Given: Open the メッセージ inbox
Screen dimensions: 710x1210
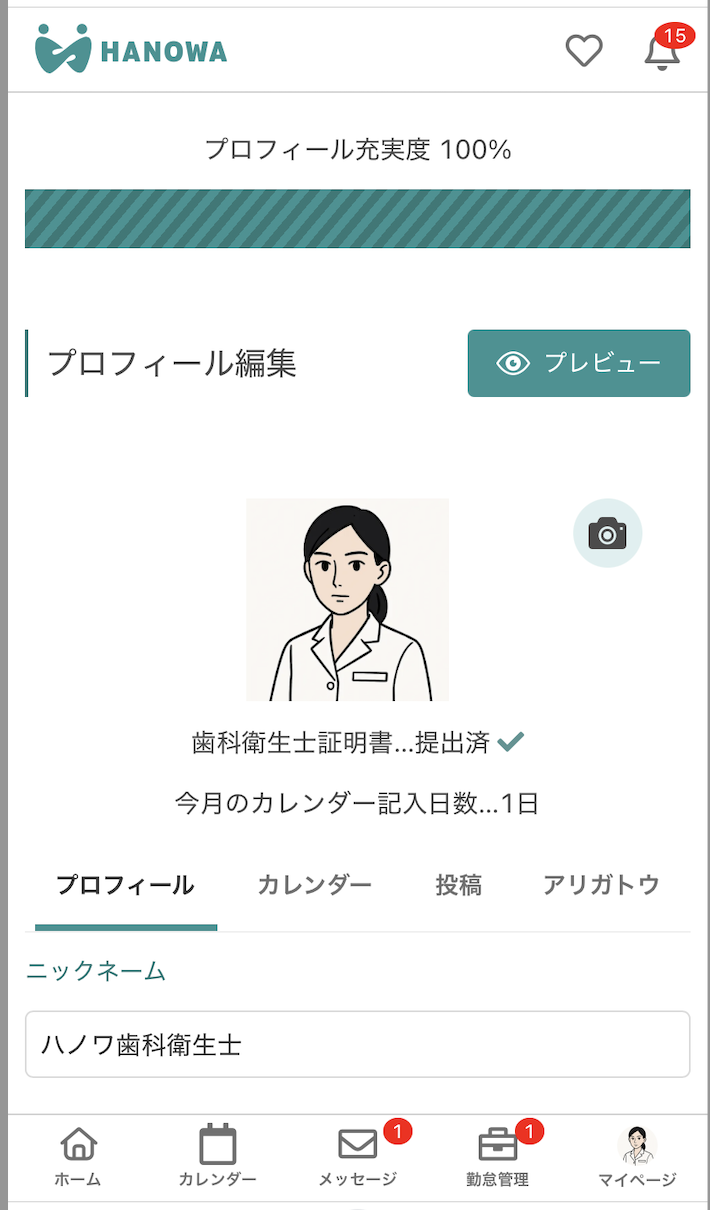Looking at the screenshot, I should coord(358,1157).
